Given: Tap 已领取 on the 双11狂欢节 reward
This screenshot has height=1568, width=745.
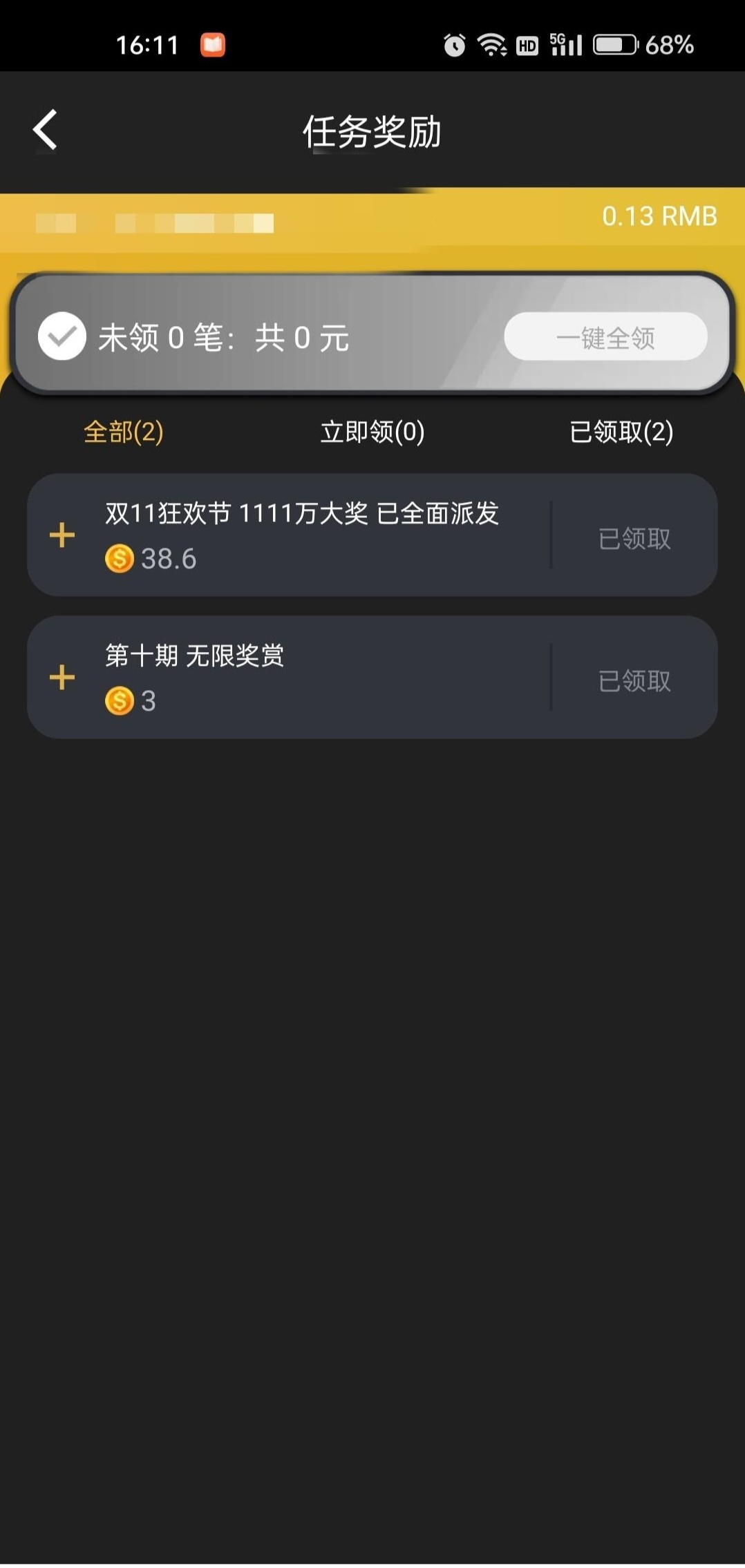Looking at the screenshot, I should click(634, 538).
